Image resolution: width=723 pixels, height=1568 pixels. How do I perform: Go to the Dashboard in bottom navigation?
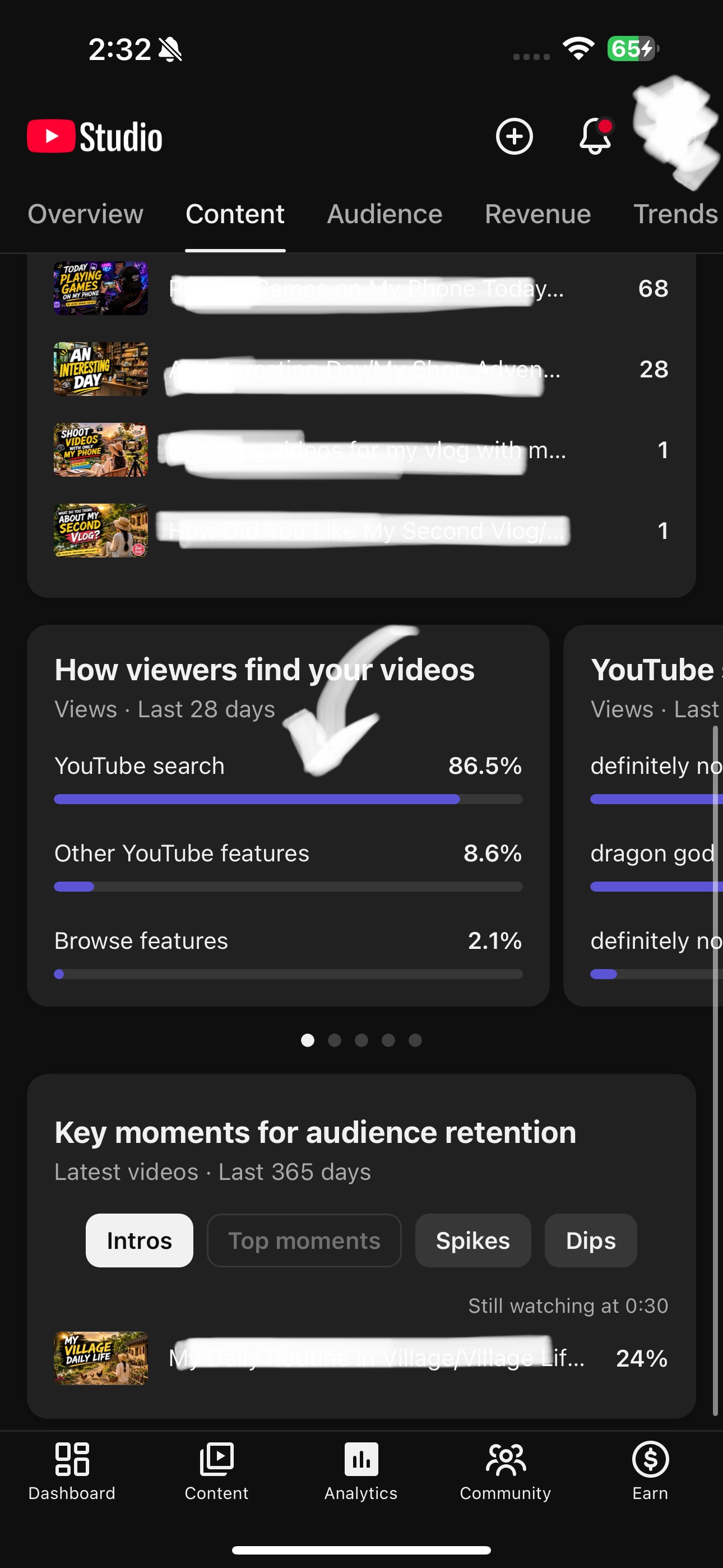coord(72,1472)
